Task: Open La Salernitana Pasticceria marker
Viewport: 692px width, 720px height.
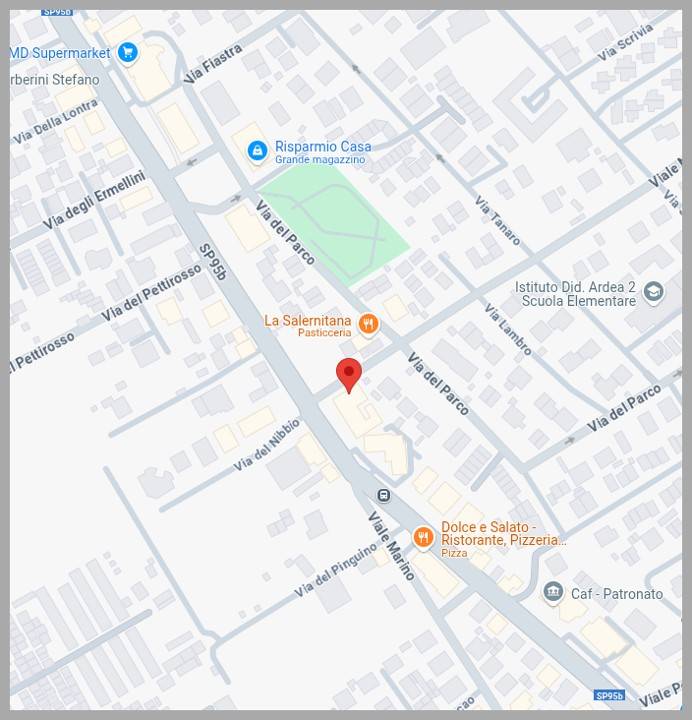Action: click(368, 323)
